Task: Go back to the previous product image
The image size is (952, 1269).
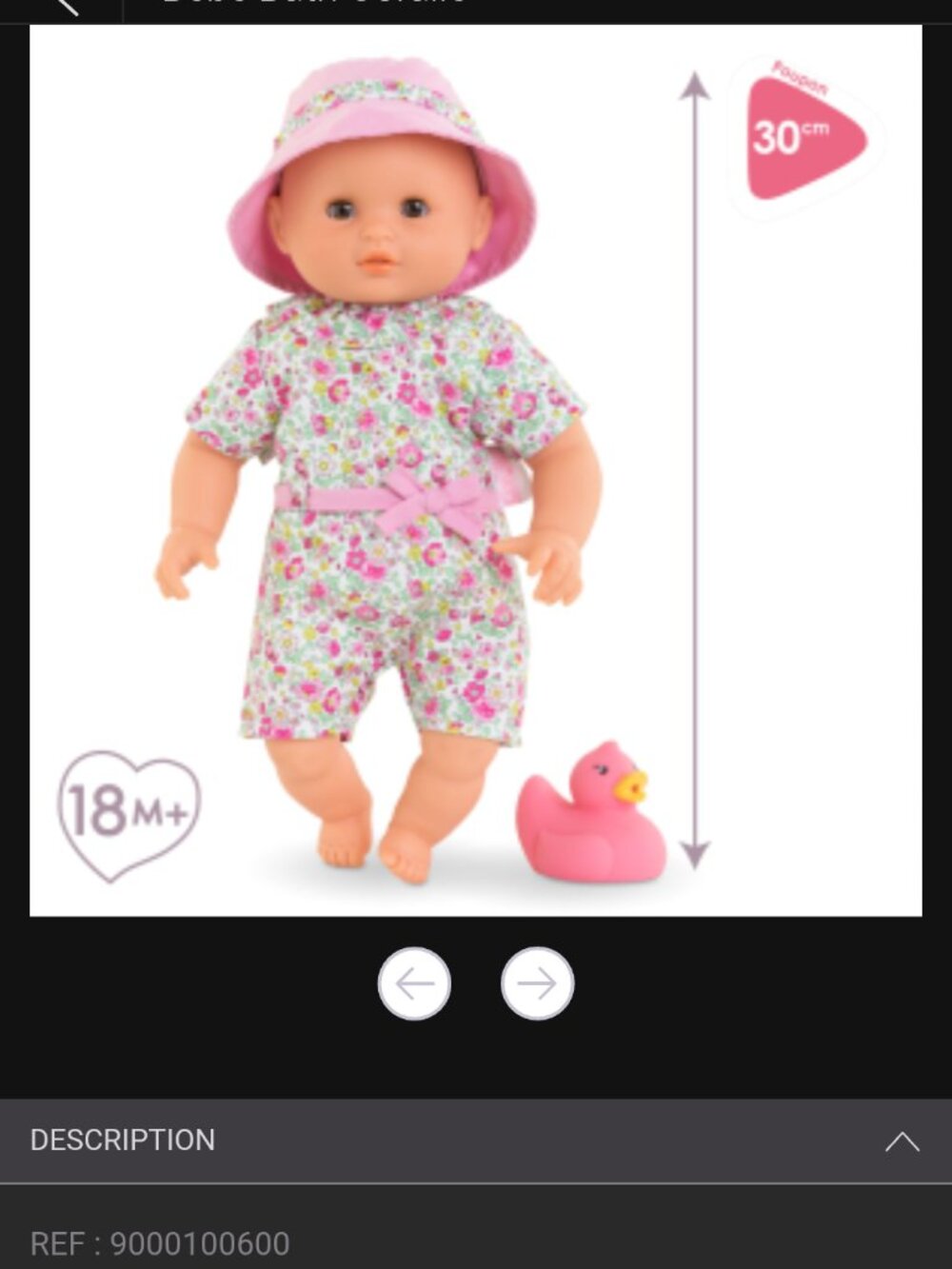Action: coord(416,982)
